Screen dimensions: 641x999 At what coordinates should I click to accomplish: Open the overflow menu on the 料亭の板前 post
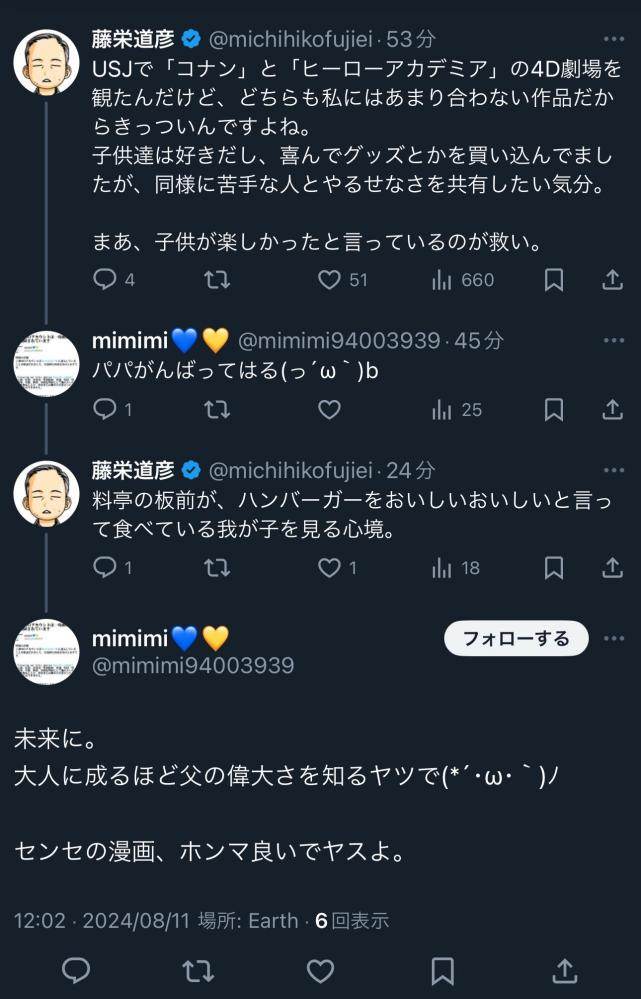[x=612, y=470]
